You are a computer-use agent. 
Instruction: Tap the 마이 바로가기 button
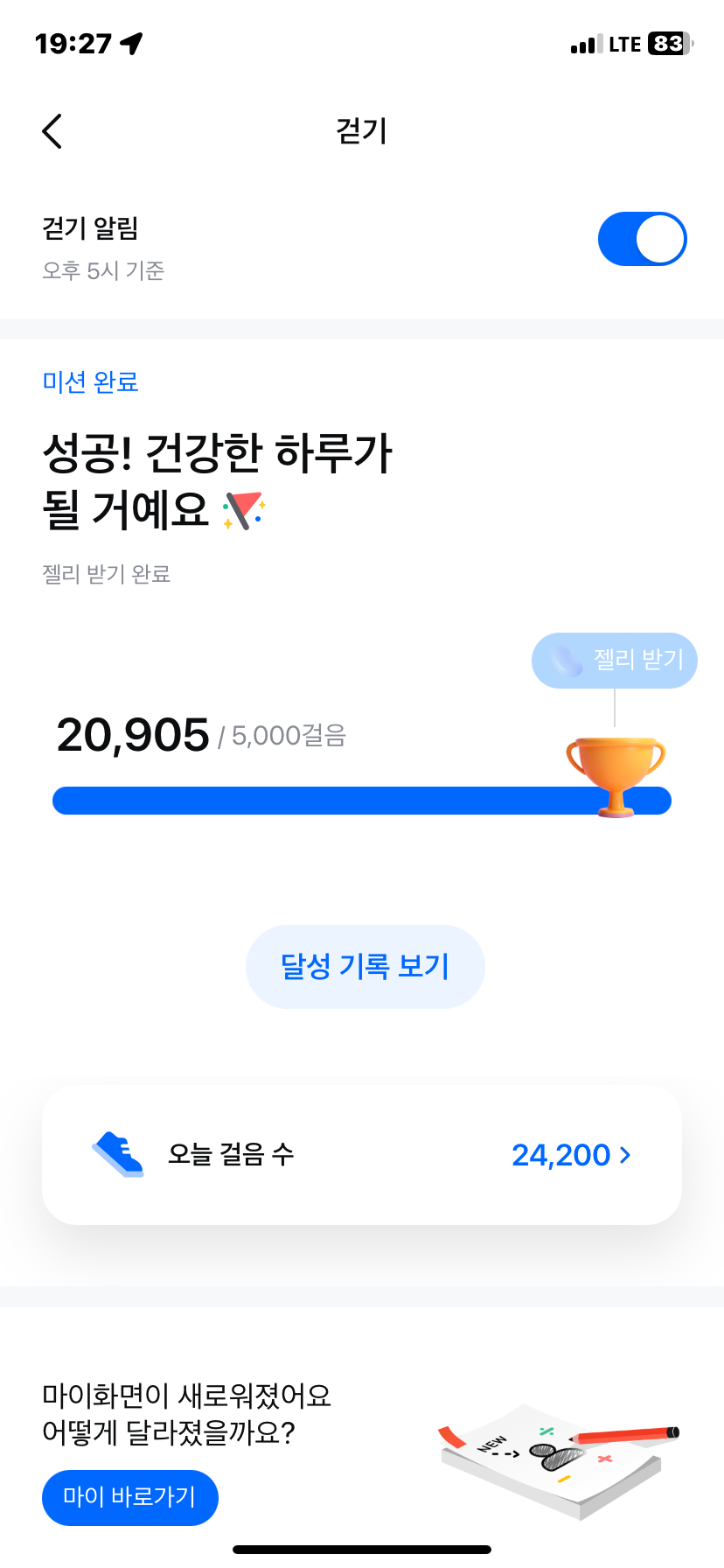129,1496
